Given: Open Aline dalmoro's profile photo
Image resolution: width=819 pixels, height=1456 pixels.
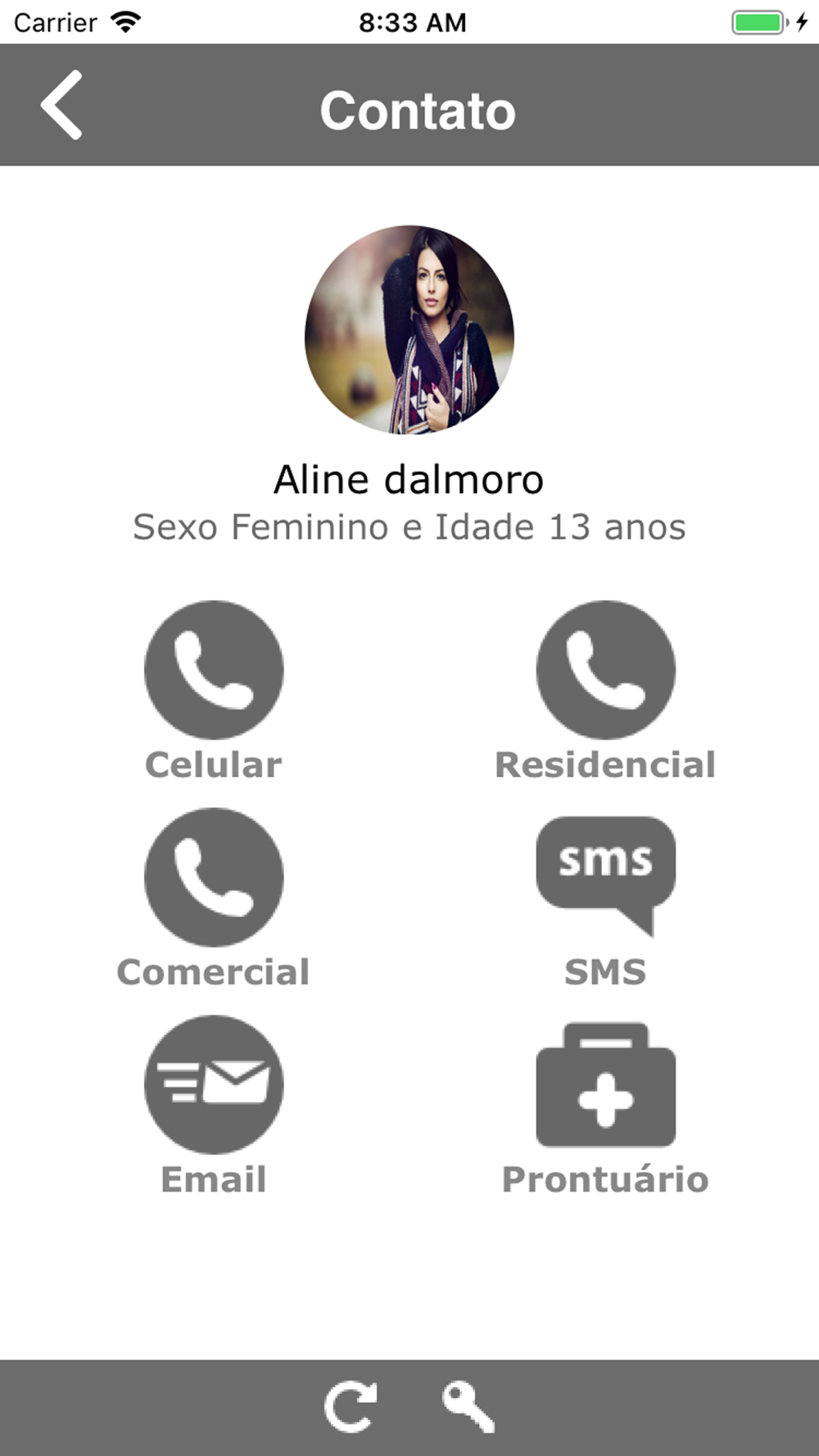Looking at the screenshot, I should click(x=409, y=329).
